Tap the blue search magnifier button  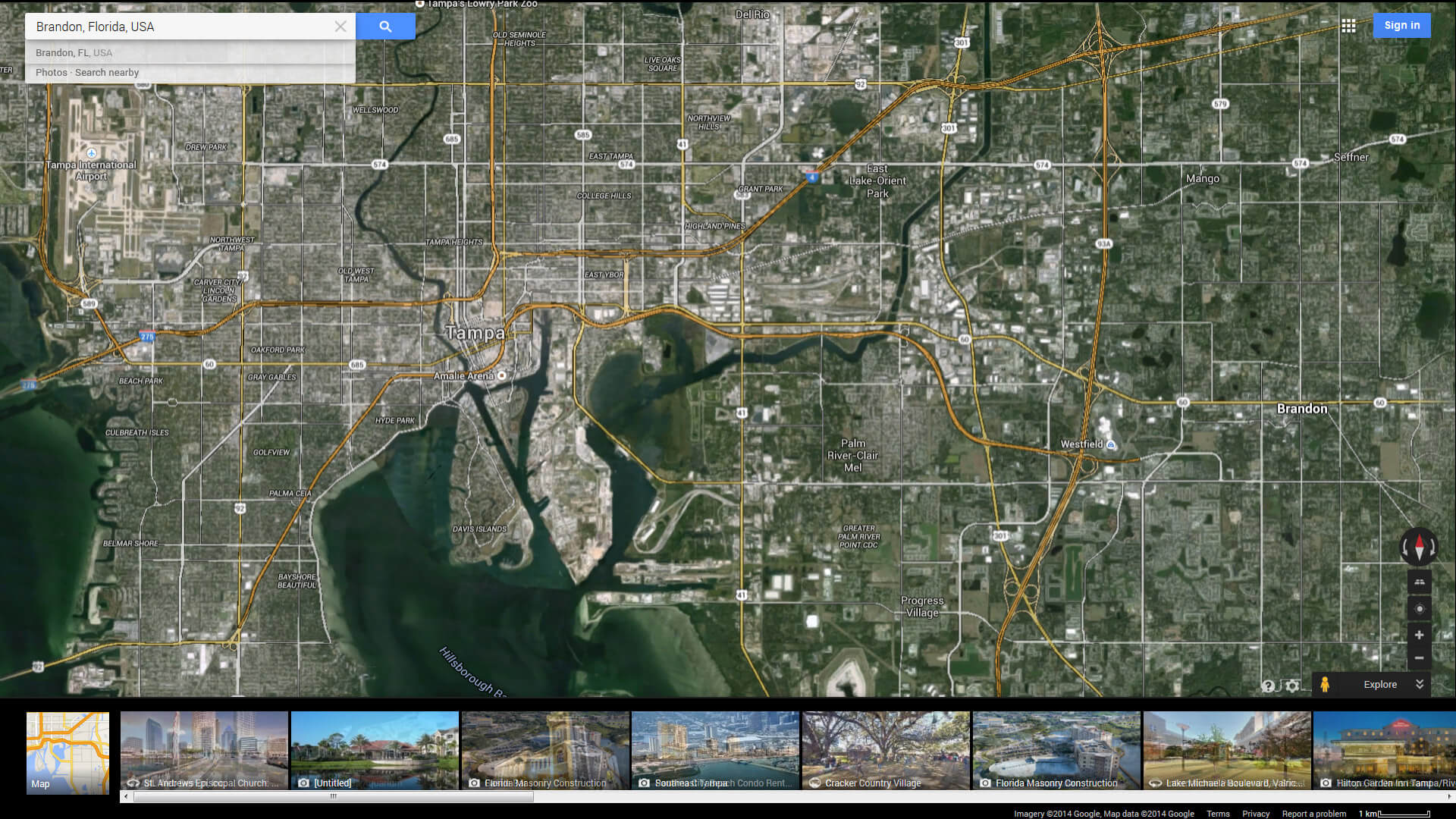(x=385, y=27)
